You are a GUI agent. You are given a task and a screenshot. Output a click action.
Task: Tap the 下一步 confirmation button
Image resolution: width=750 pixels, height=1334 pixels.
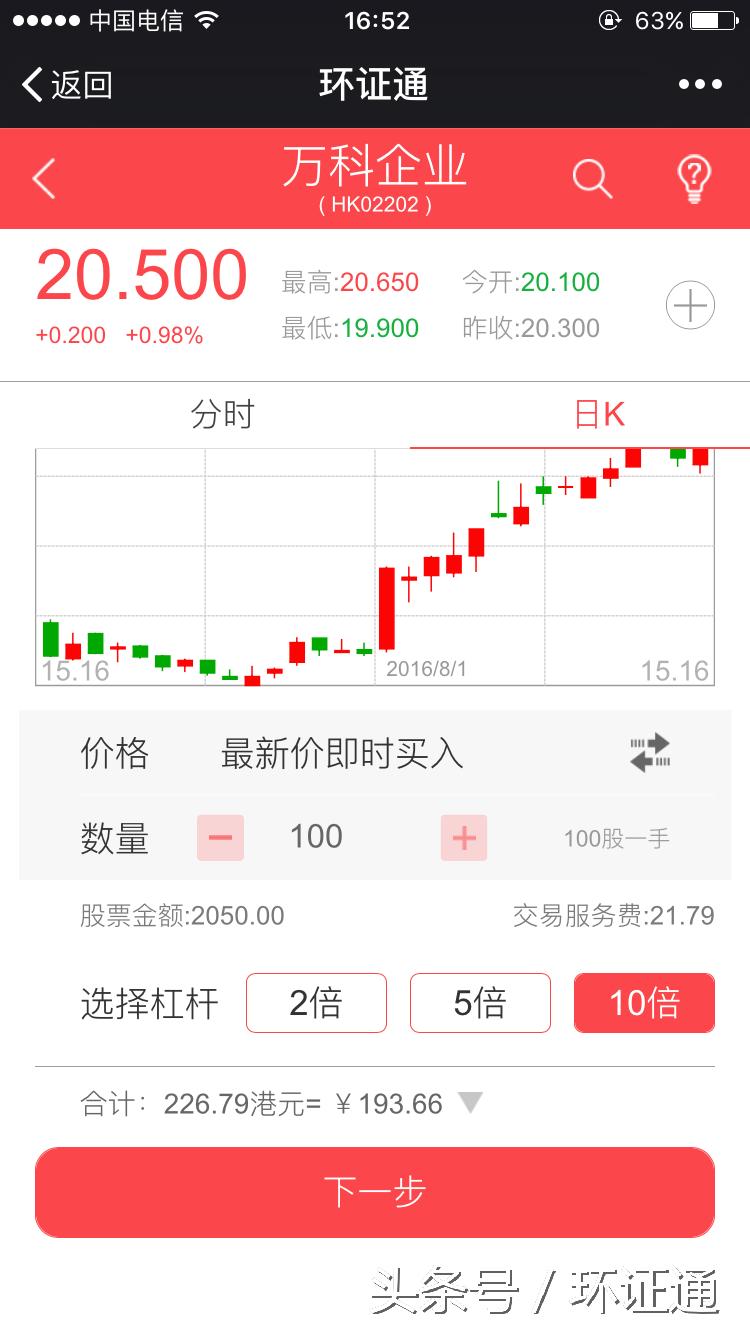tap(374, 1192)
